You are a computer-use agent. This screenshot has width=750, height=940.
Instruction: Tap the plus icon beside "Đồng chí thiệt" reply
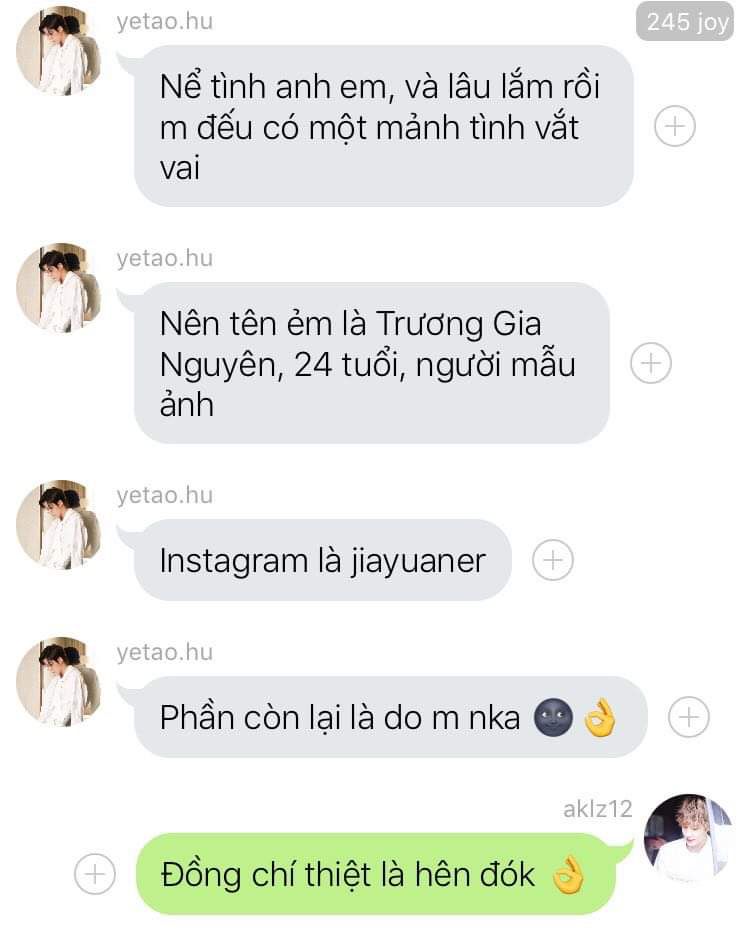[x=95, y=874]
